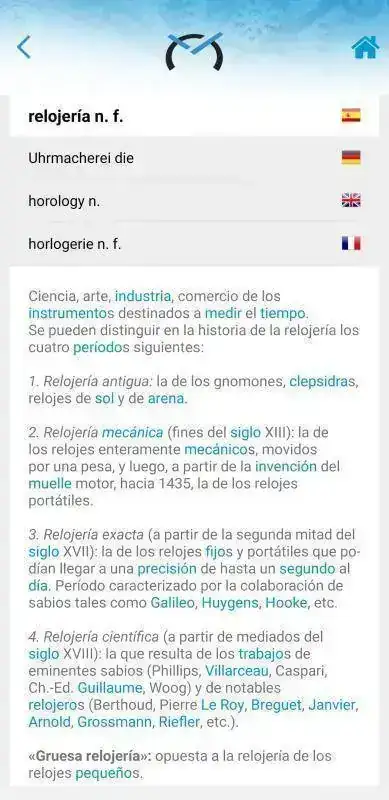Open the industria link

click(143, 296)
